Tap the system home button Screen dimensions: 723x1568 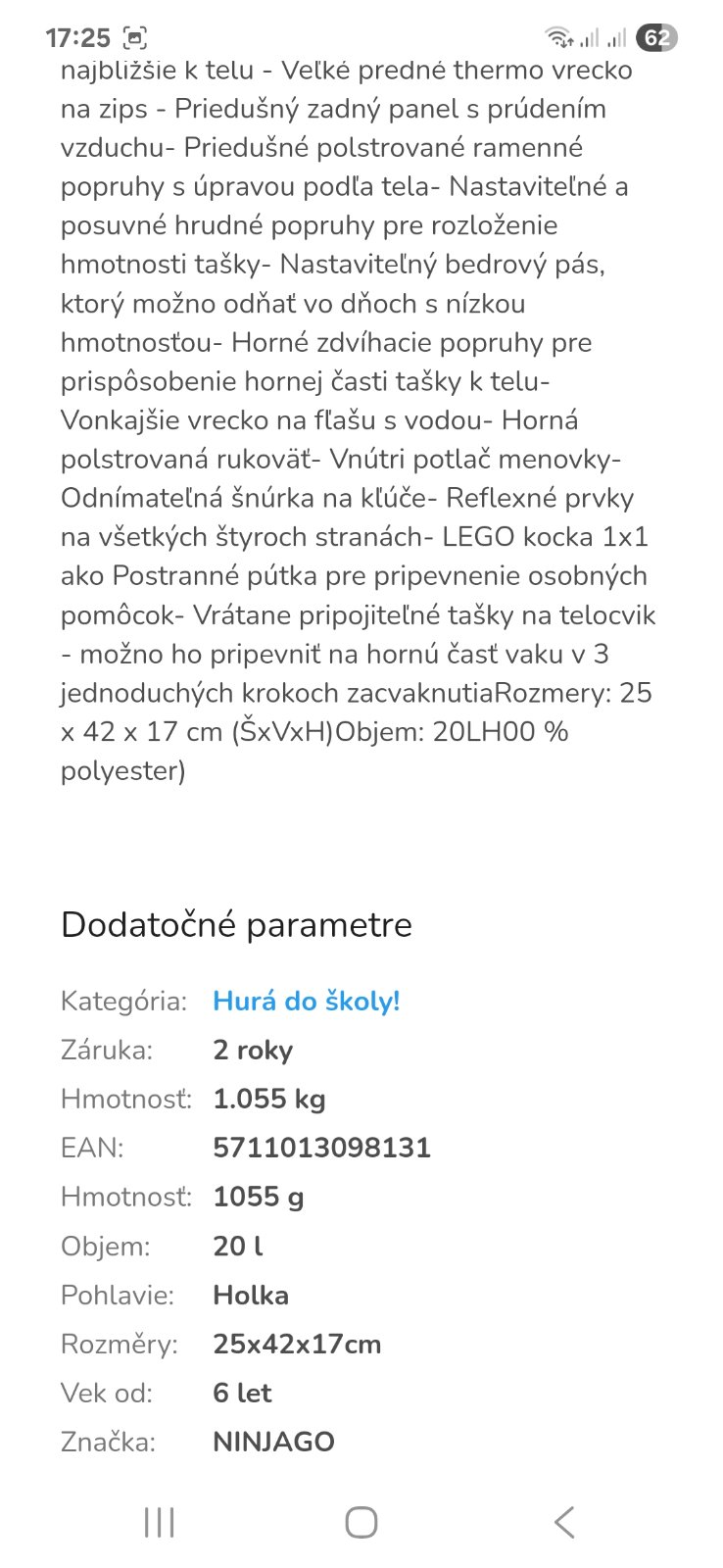point(361,1522)
